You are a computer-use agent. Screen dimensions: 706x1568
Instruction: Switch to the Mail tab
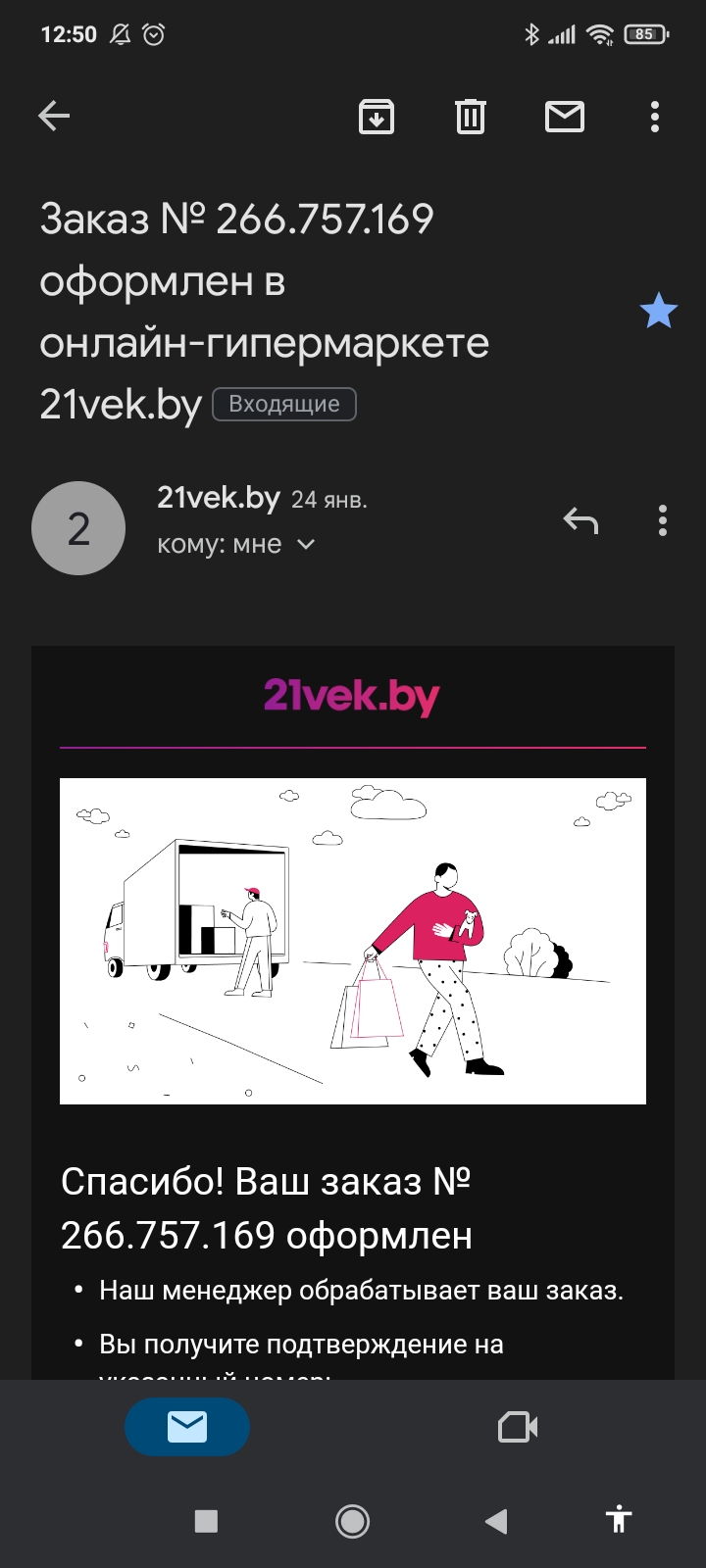[187, 1427]
